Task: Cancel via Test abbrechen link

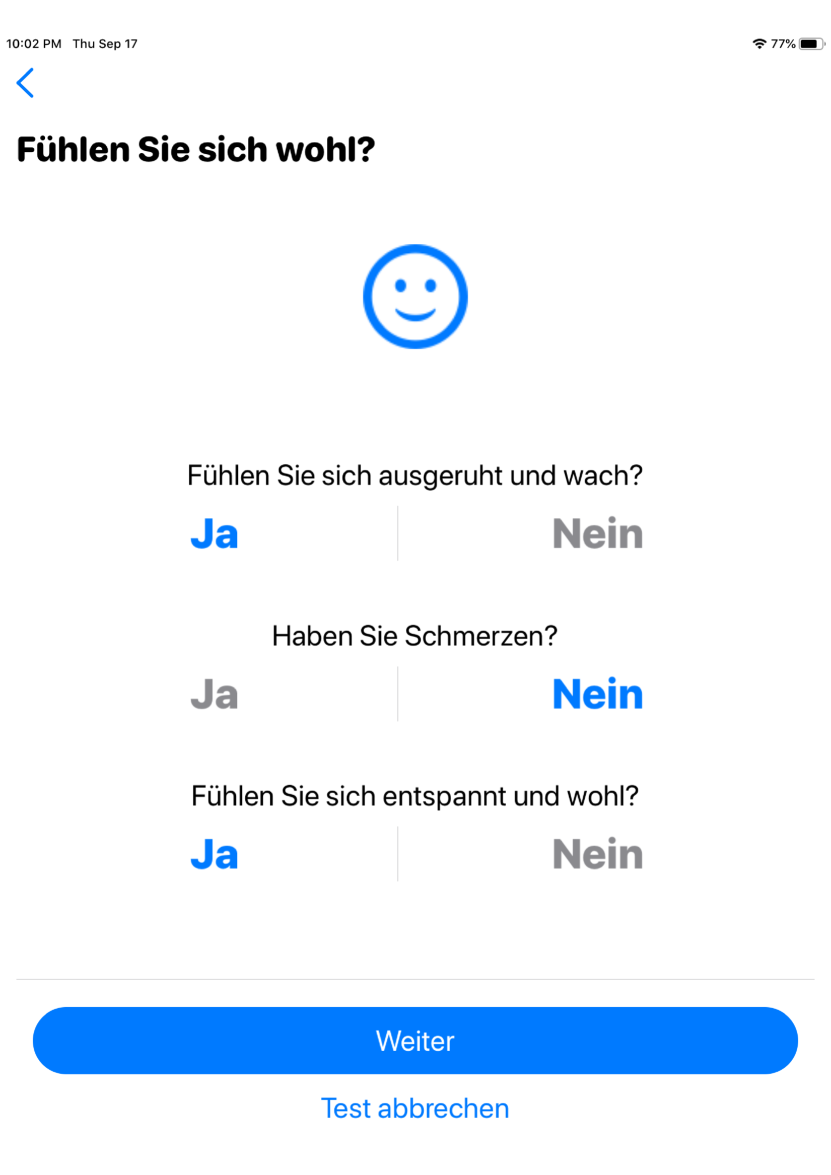Action: [415, 1108]
